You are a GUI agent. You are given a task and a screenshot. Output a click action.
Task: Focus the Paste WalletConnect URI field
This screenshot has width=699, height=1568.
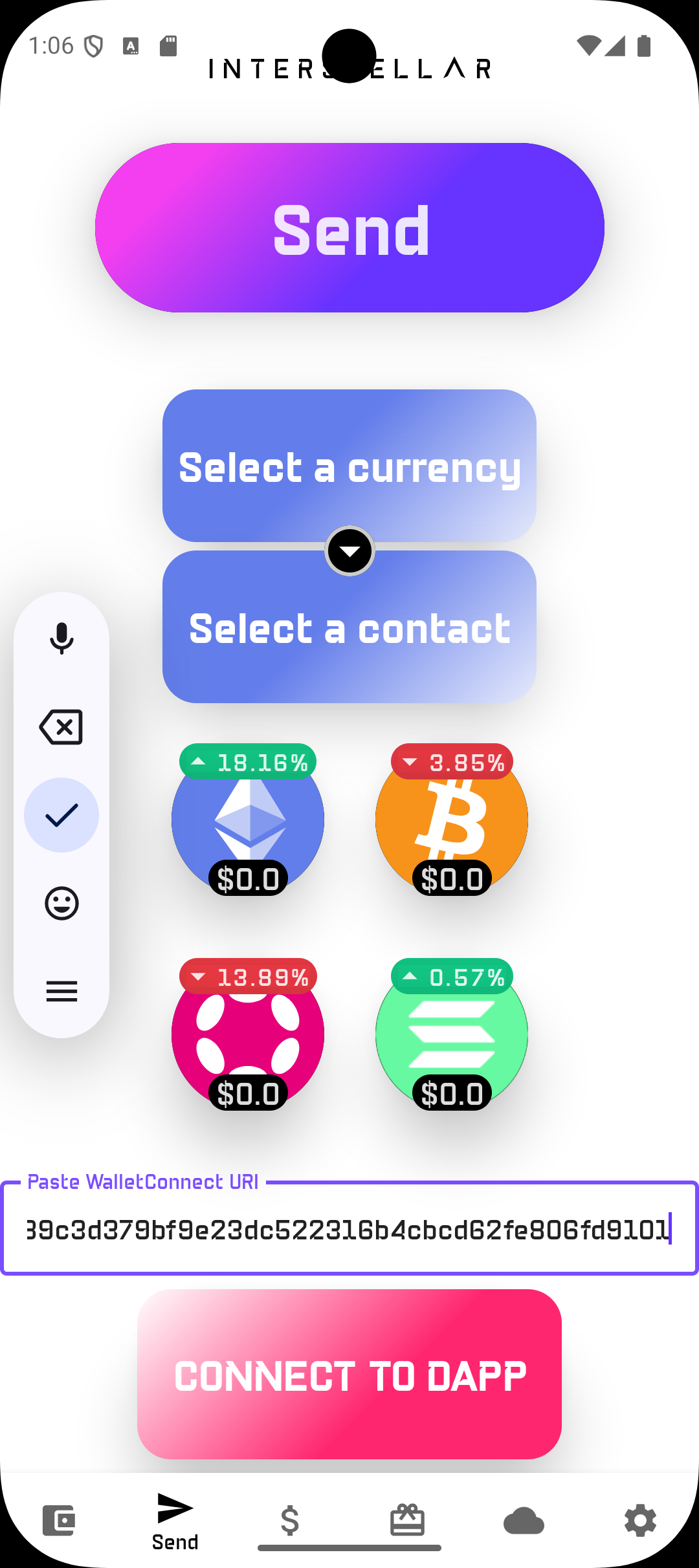pos(349,1229)
